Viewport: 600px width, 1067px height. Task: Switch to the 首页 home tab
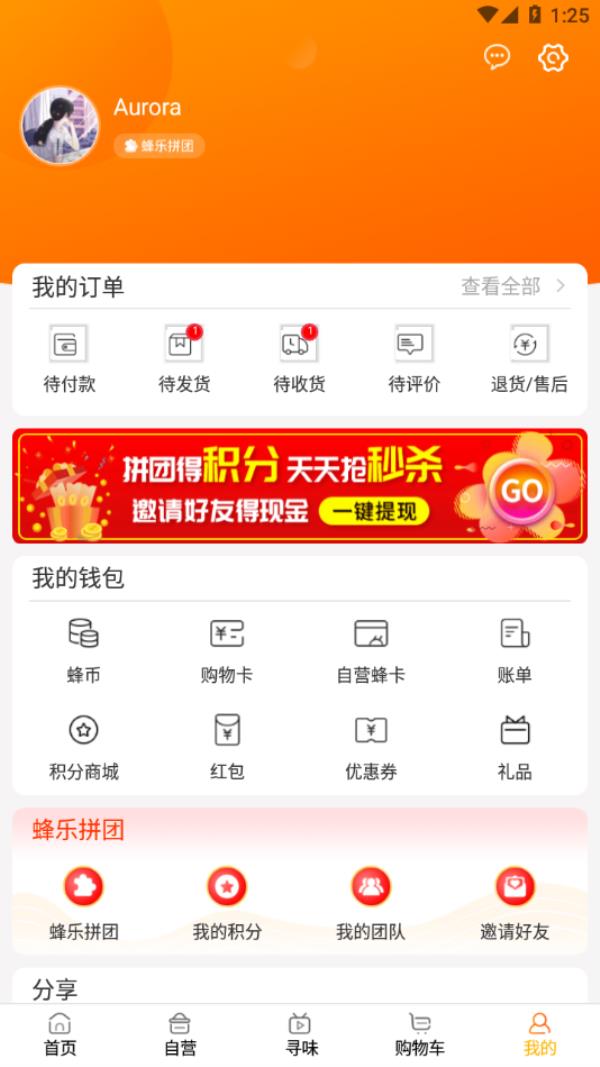click(x=60, y=1034)
